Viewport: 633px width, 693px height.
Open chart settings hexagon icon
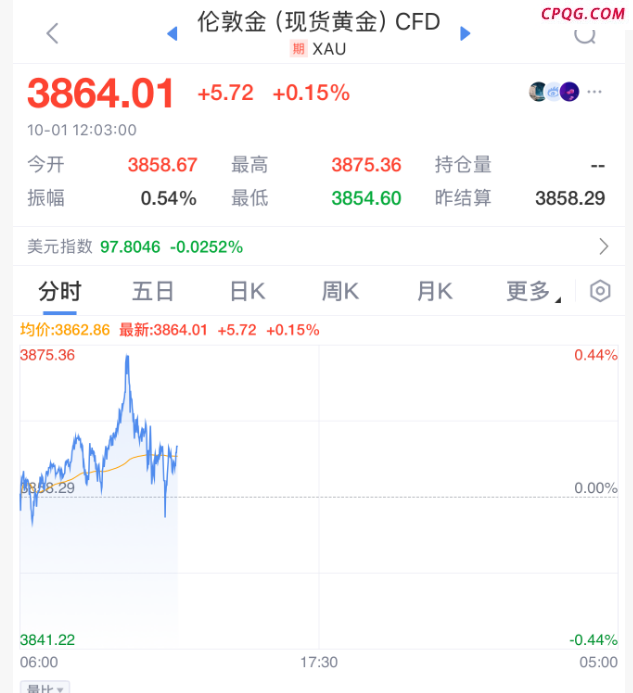click(600, 292)
